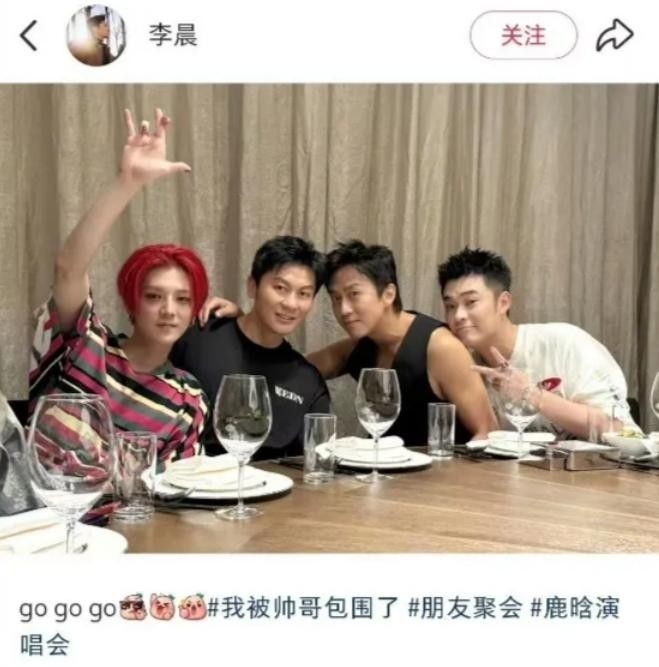Go back using the top-left arrow
This screenshot has width=659, height=667.
pyautogui.click(x=29, y=36)
